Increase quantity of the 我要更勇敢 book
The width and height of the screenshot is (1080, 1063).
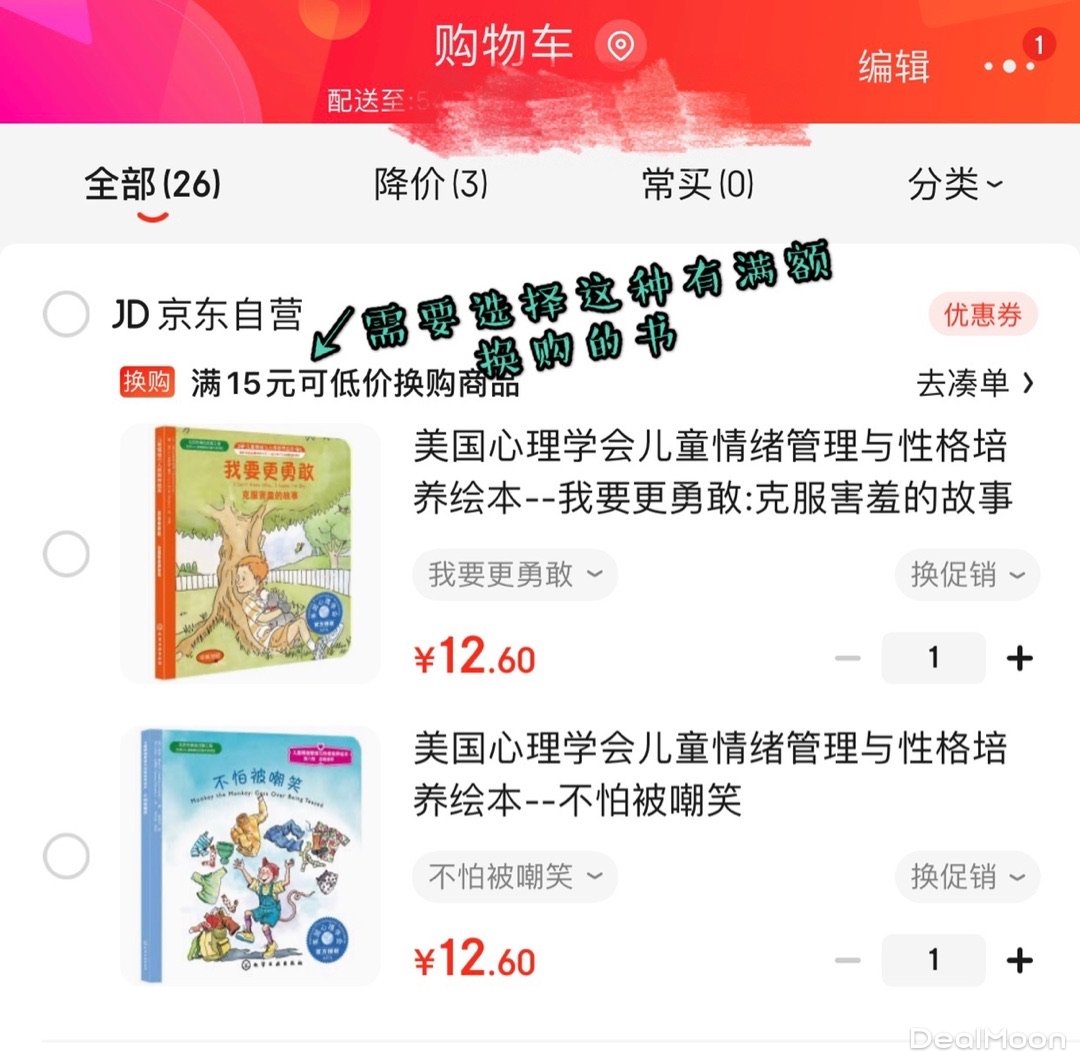1019,658
